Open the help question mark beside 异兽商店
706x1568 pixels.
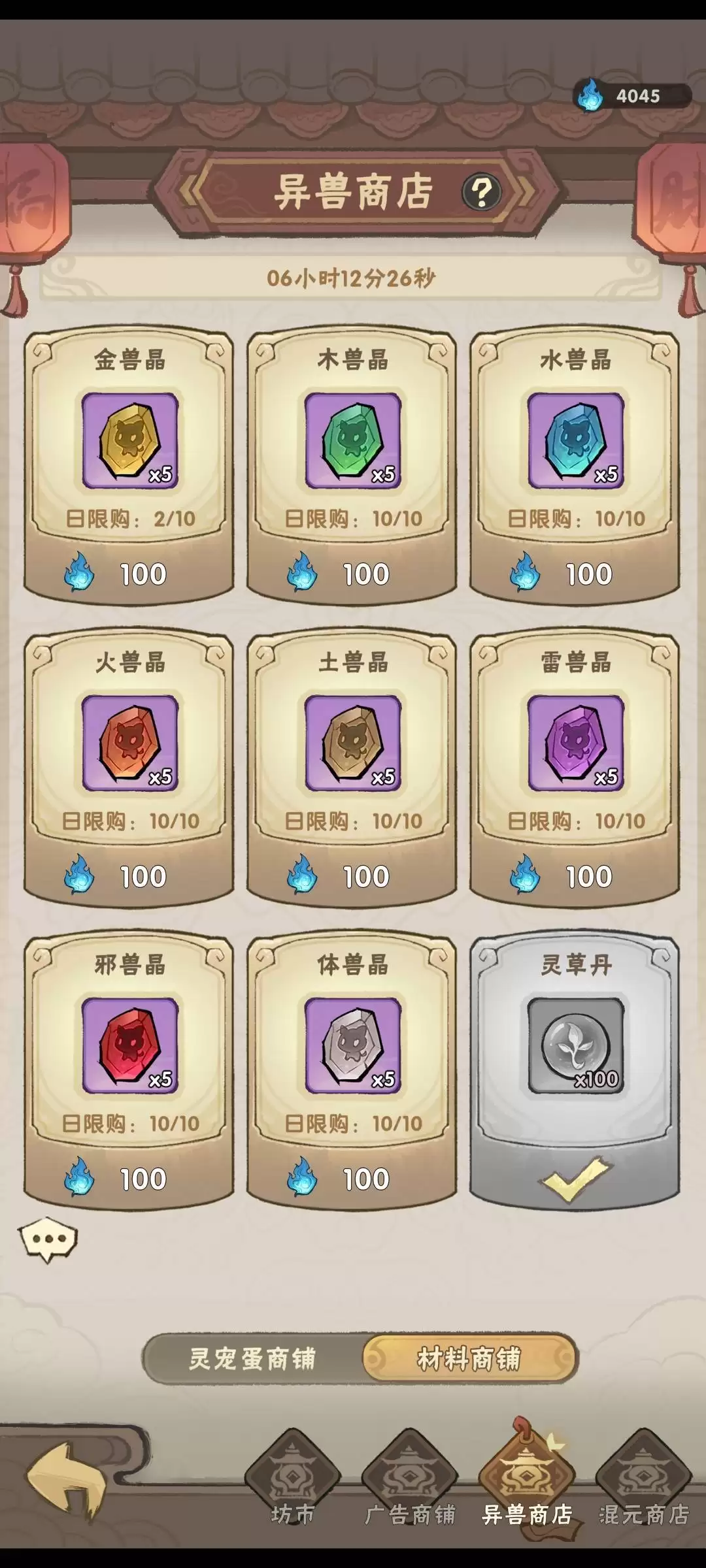point(482,192)
